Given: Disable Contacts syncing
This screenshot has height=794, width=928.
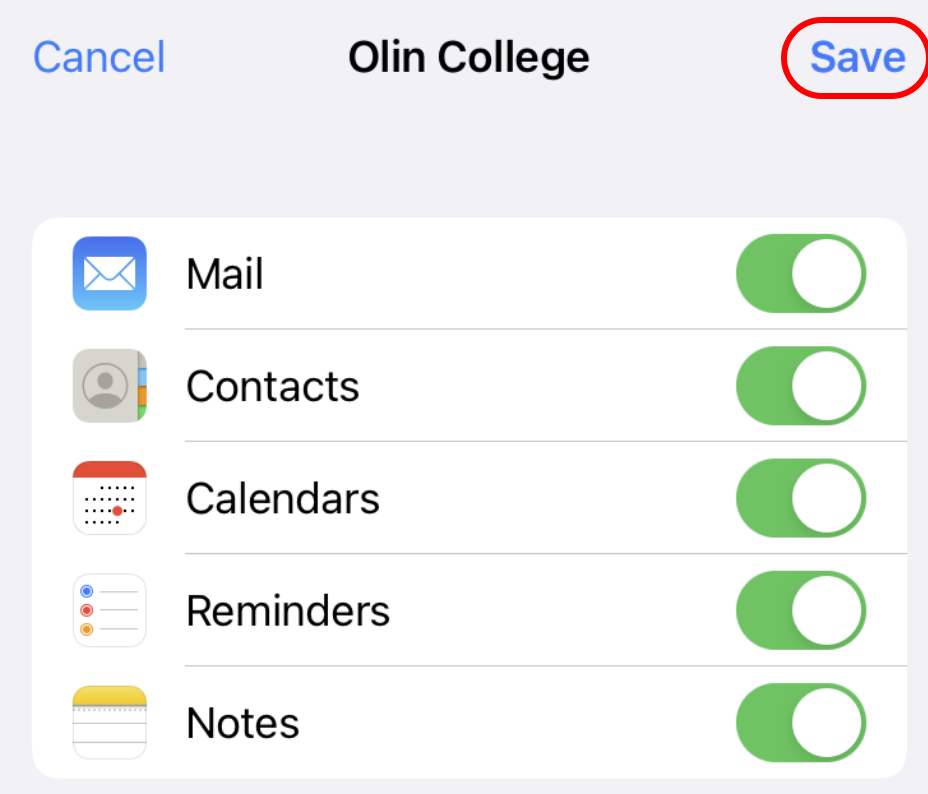Looking at the screenshot, I should click(x=800, y=386).
